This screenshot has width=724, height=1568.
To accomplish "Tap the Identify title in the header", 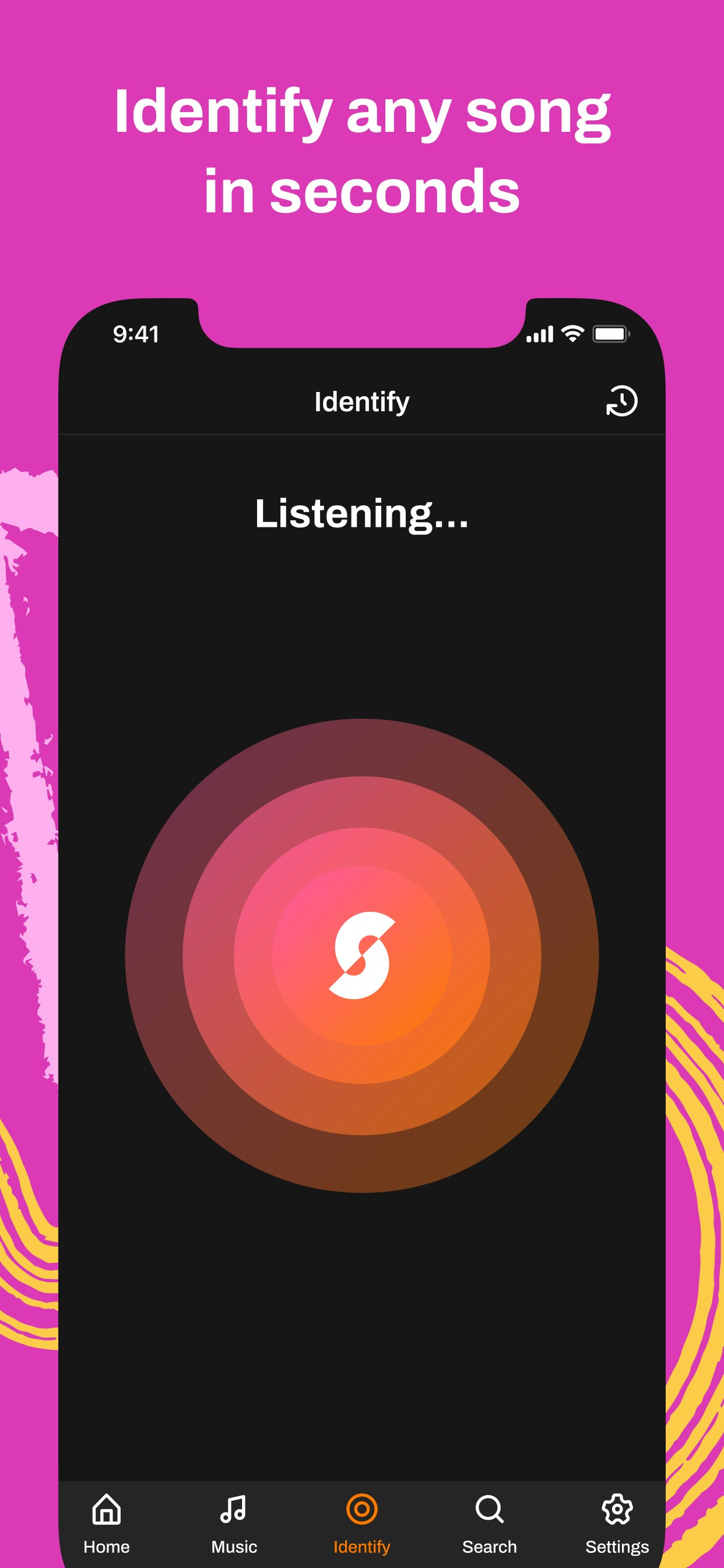I will tap(362, 401).
